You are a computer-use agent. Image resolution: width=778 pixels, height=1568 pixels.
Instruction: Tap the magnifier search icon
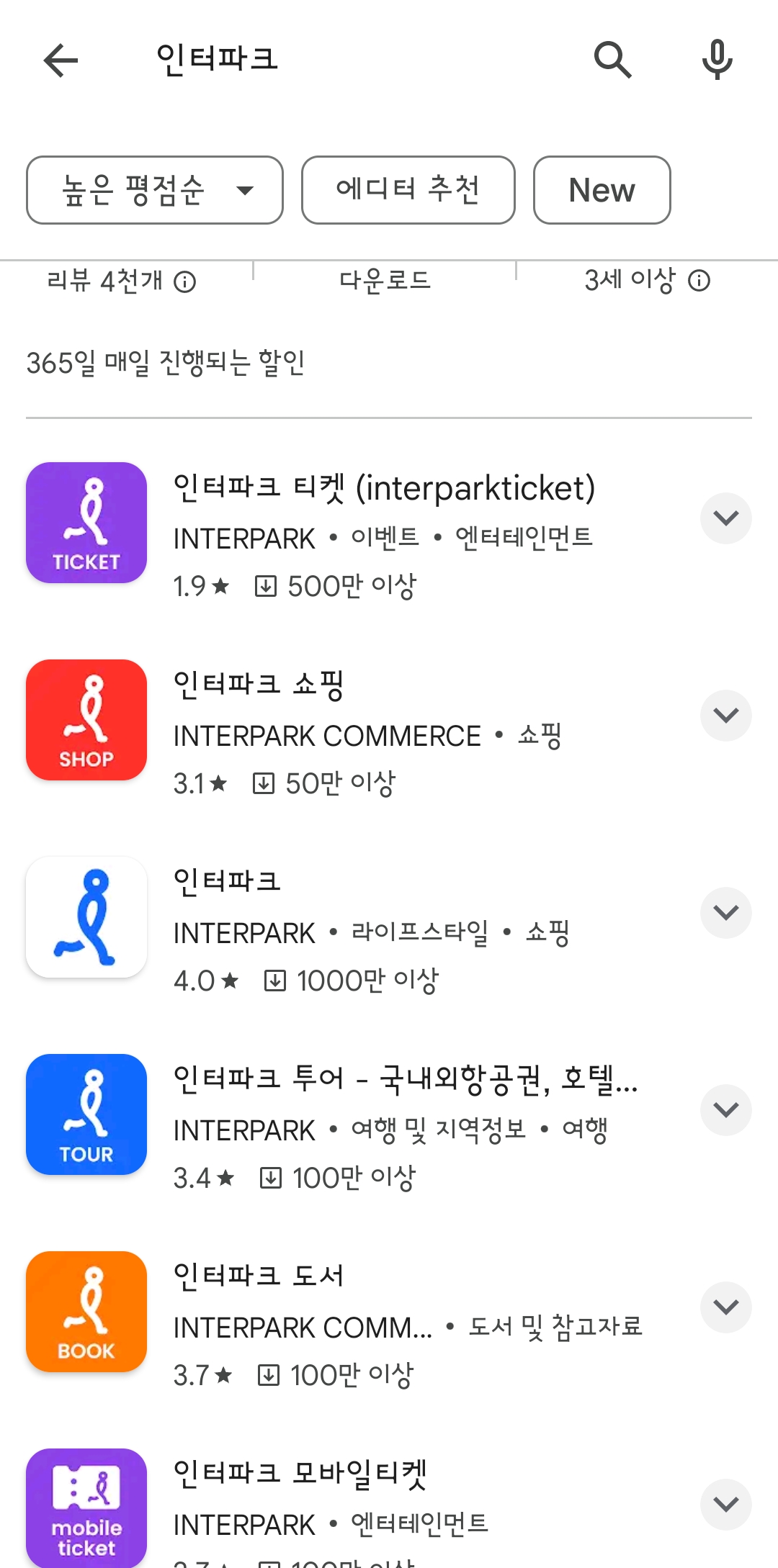(612, 60)
